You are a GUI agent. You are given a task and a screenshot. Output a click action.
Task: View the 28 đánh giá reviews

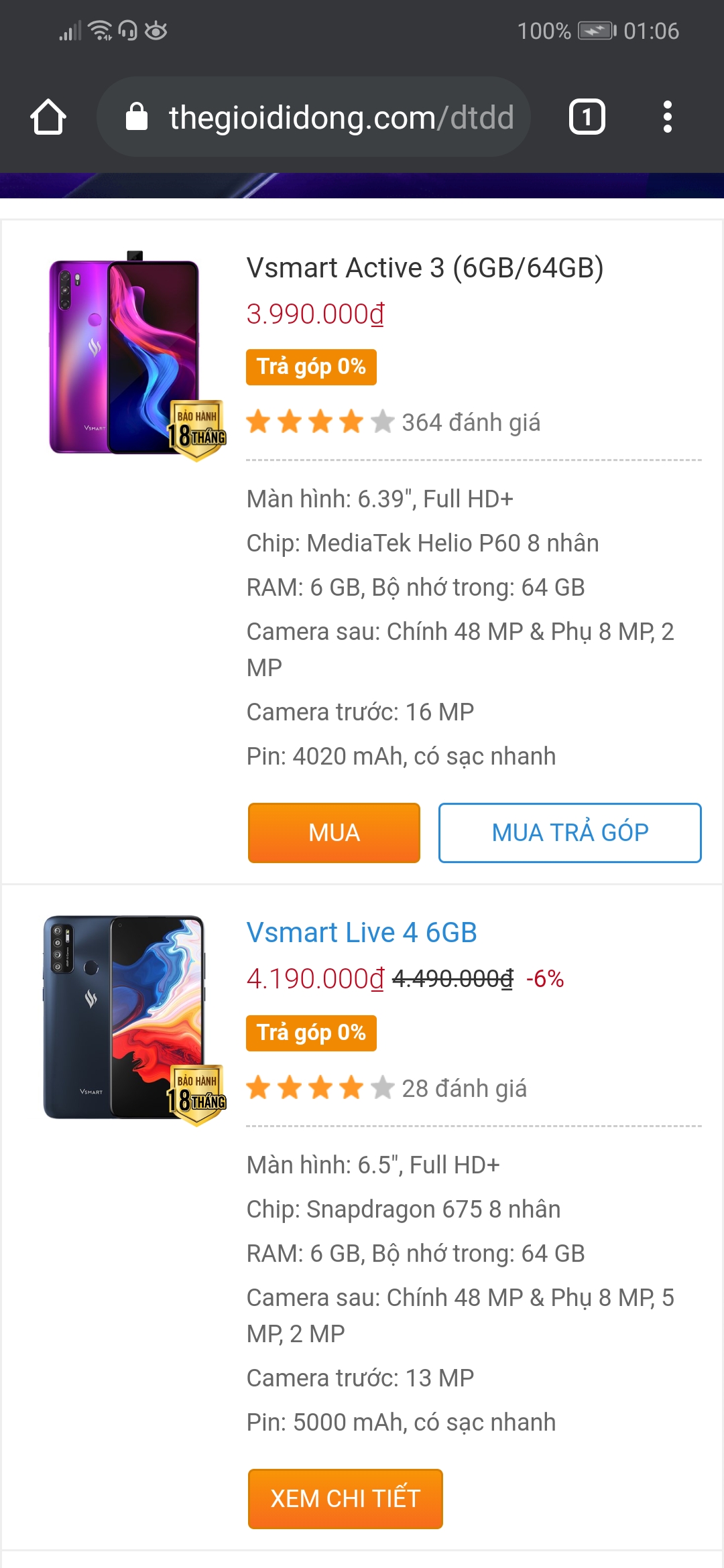464,1089
